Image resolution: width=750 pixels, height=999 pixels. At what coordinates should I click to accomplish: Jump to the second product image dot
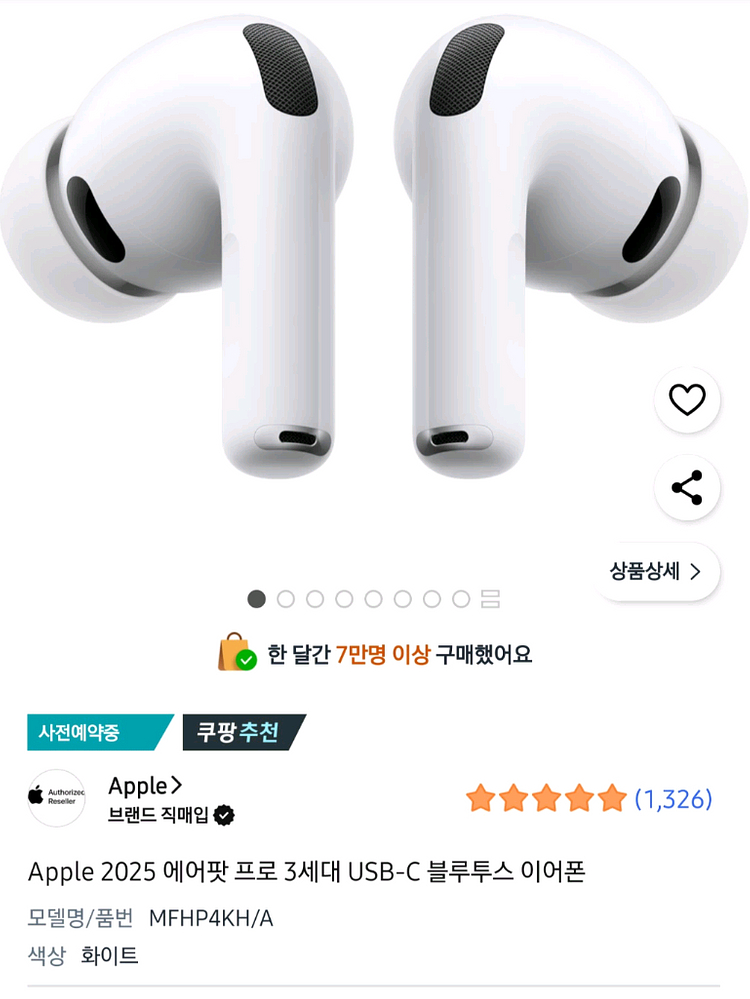tap(286, 599)
